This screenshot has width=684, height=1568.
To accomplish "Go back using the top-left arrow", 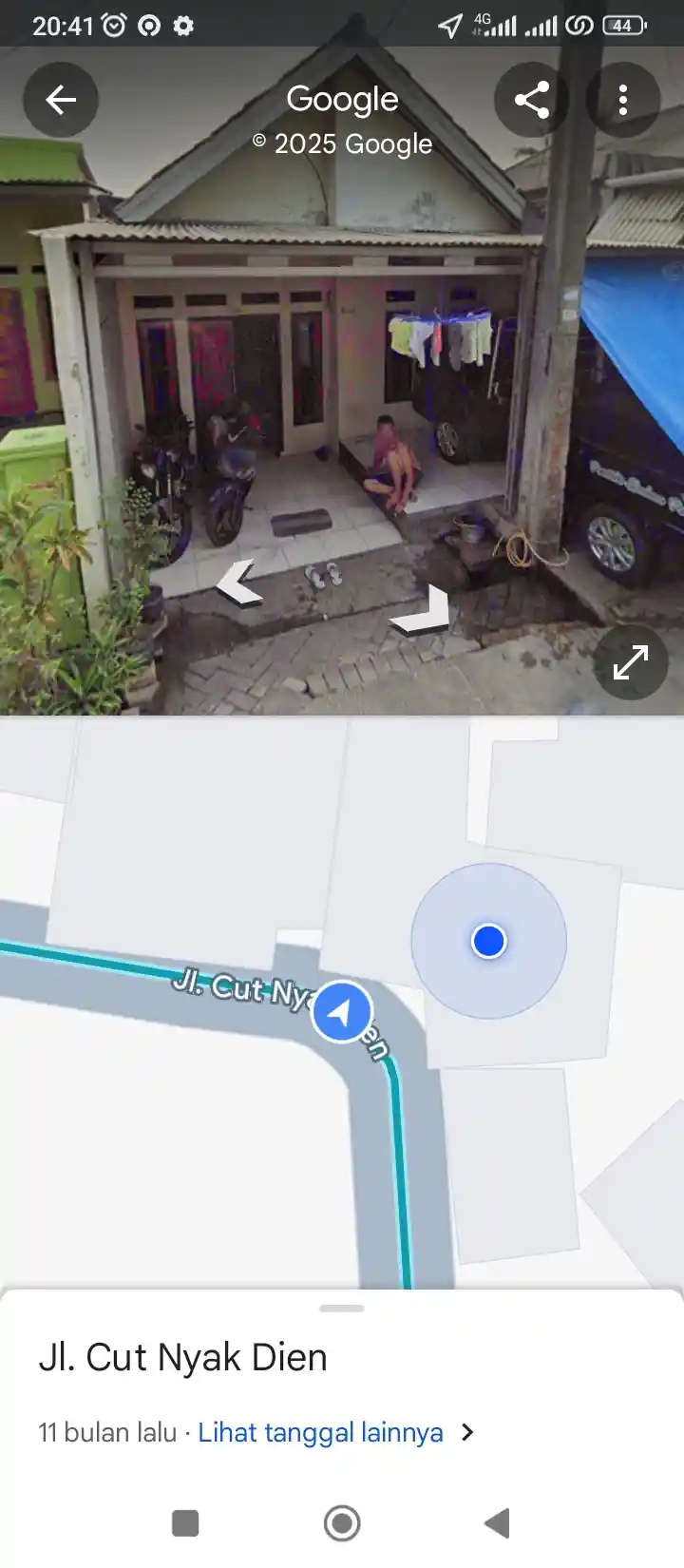I will point(61,100).
